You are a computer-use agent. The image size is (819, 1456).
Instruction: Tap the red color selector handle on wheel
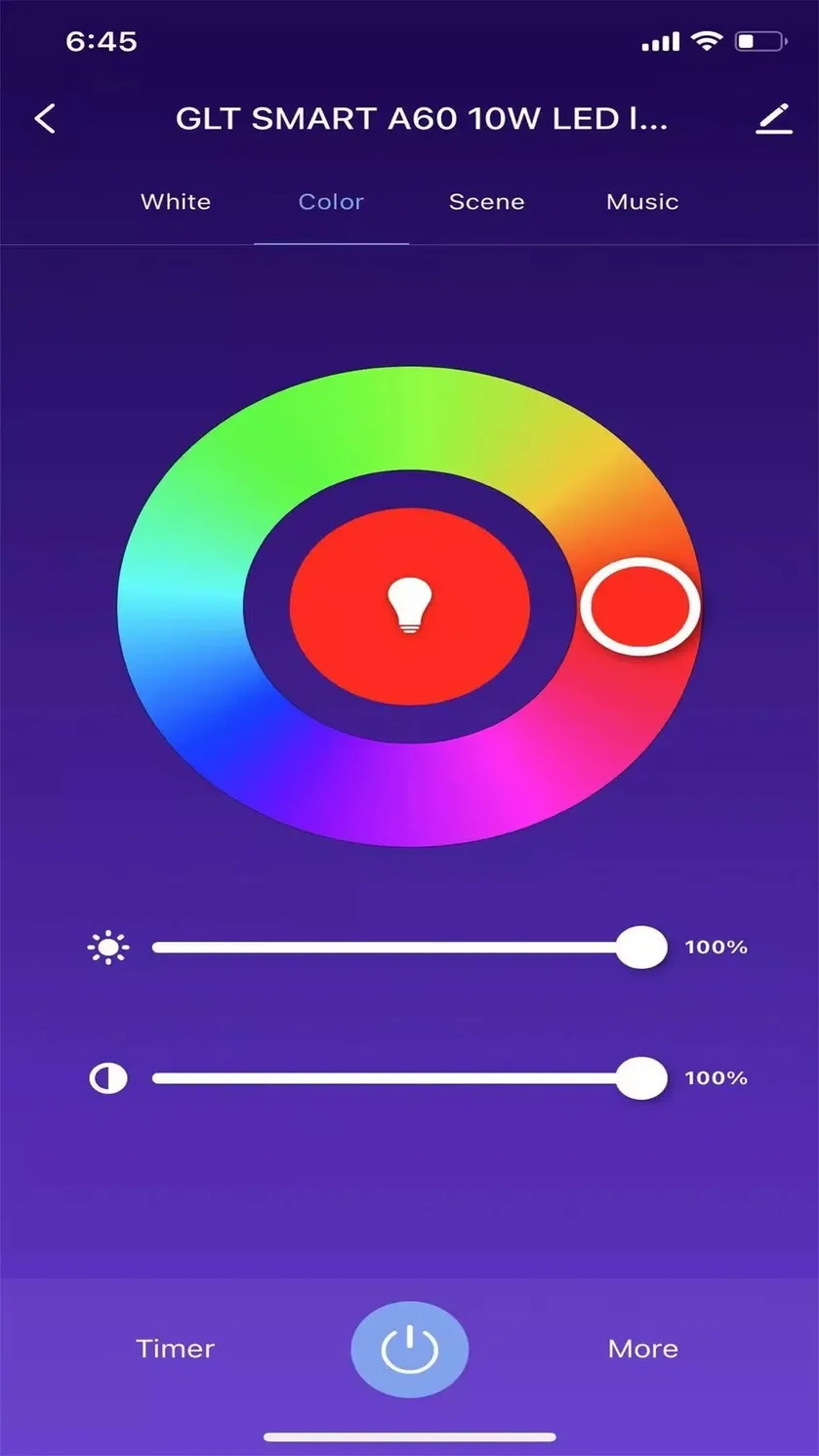[640, 606]
